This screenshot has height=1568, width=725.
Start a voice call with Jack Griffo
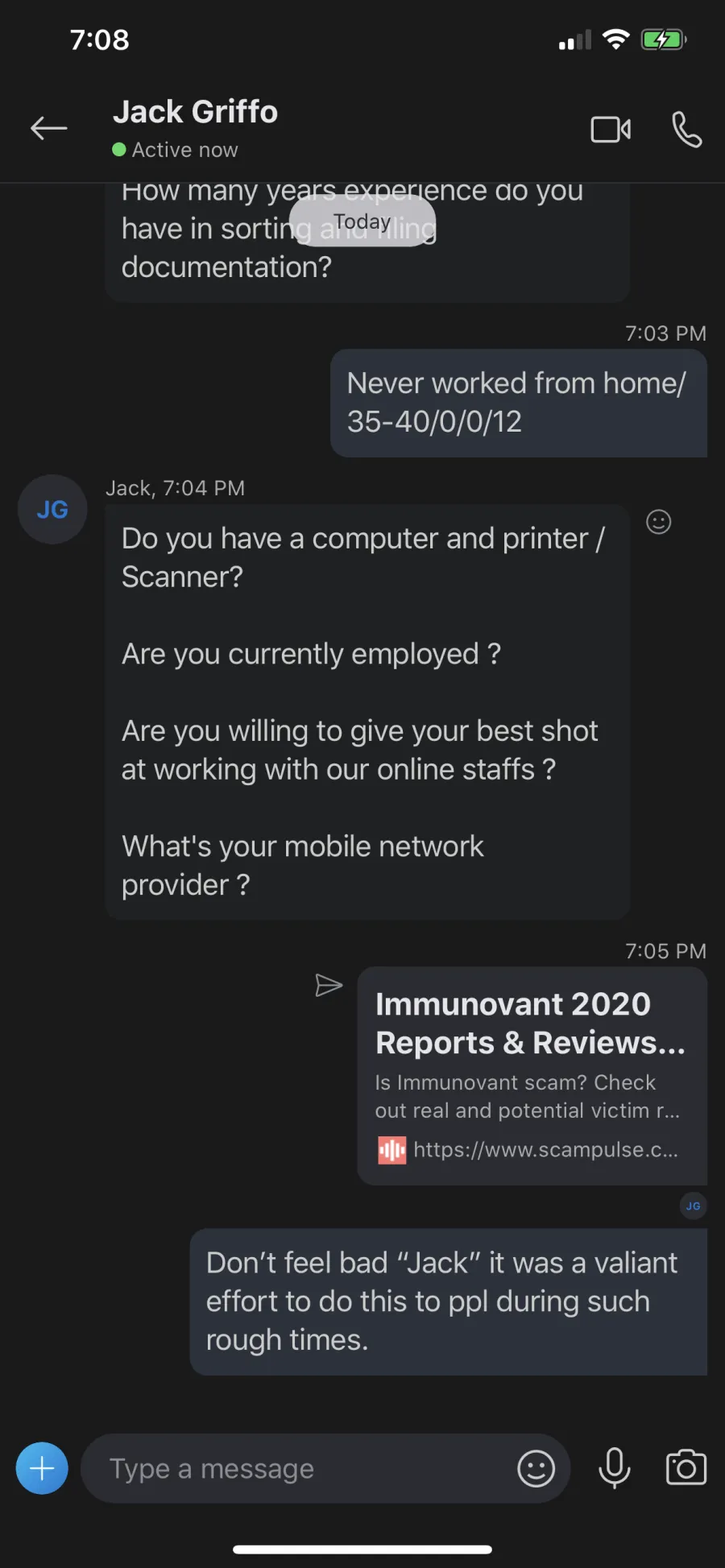pyautogui.click(x=686, y=130)
